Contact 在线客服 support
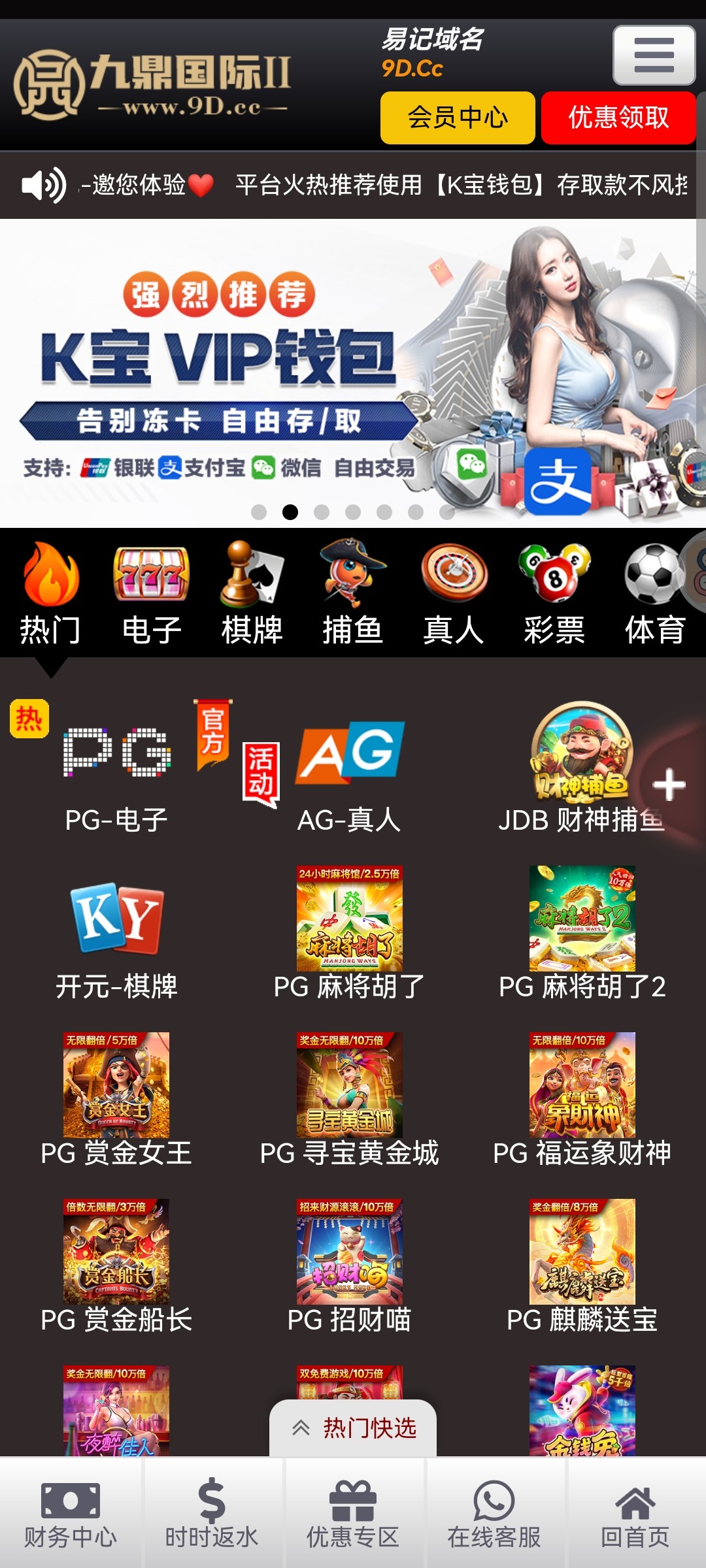The width and height of the screenshot is (706, 1568). (494, 1514)
